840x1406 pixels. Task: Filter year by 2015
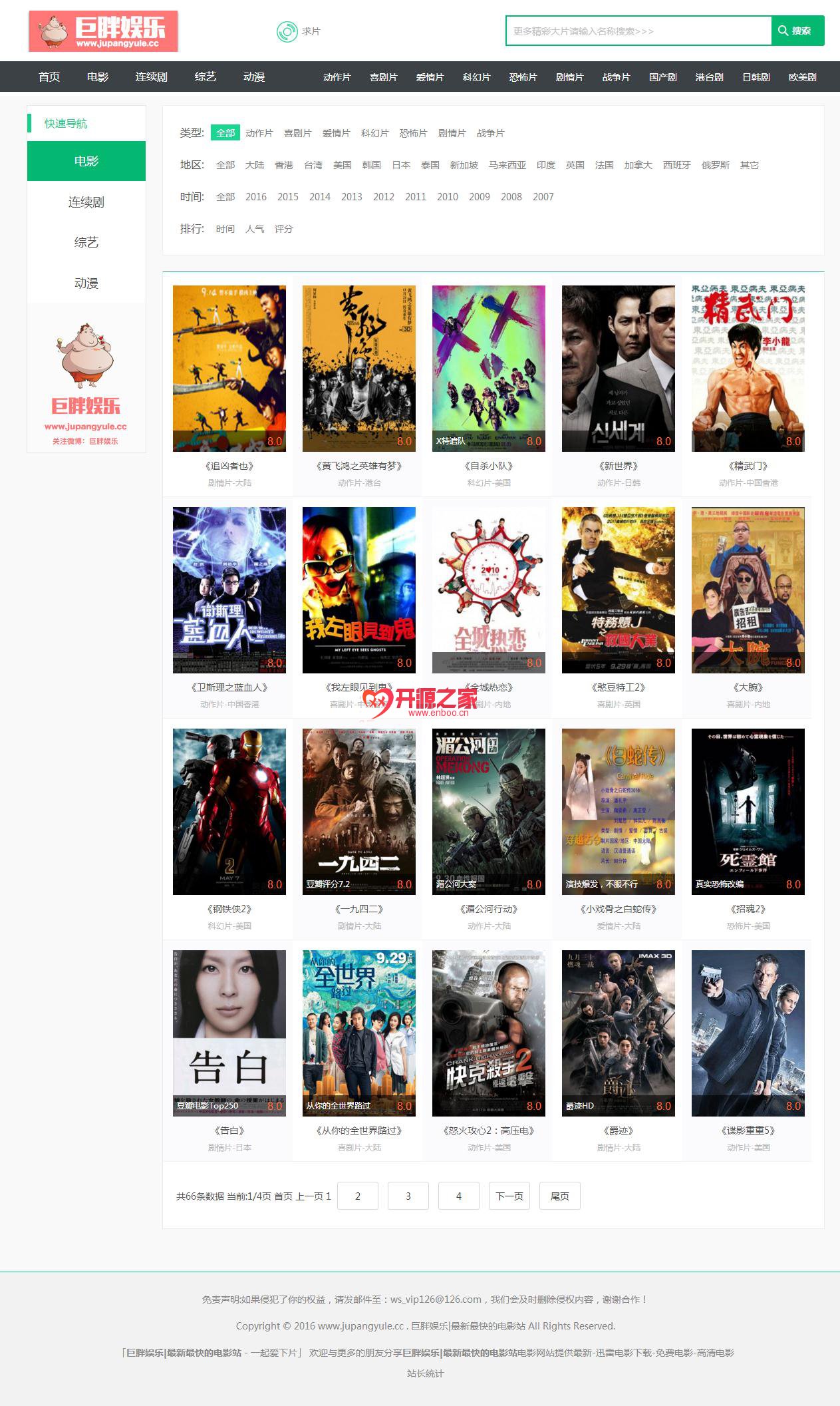(x=287, y=197)
